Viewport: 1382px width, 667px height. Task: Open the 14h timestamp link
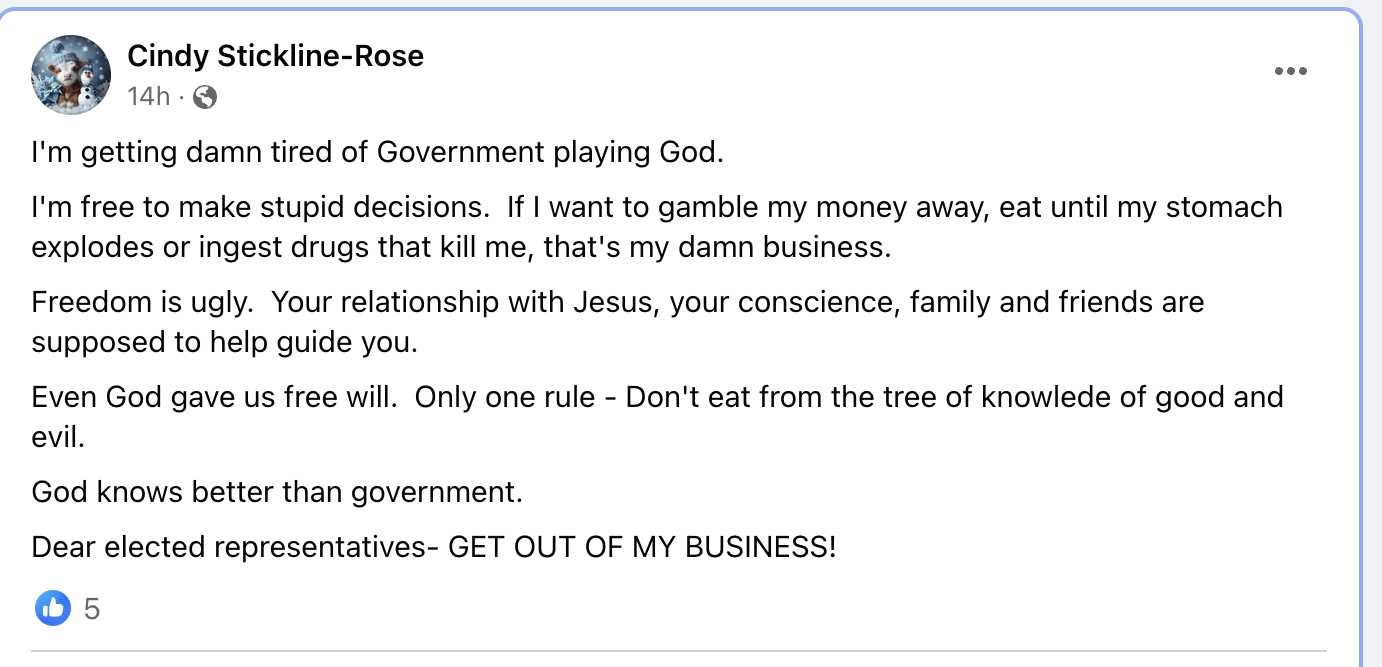click(148, 97)
